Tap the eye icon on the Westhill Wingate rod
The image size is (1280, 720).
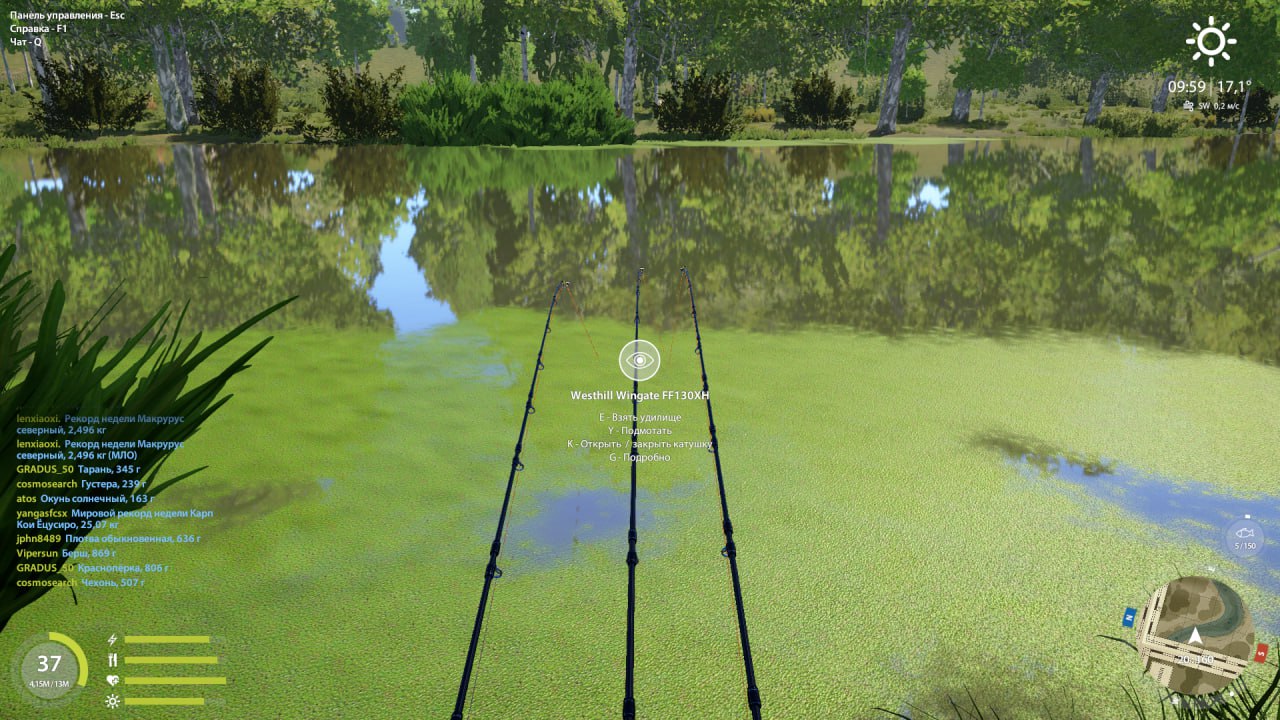(639, 360)
